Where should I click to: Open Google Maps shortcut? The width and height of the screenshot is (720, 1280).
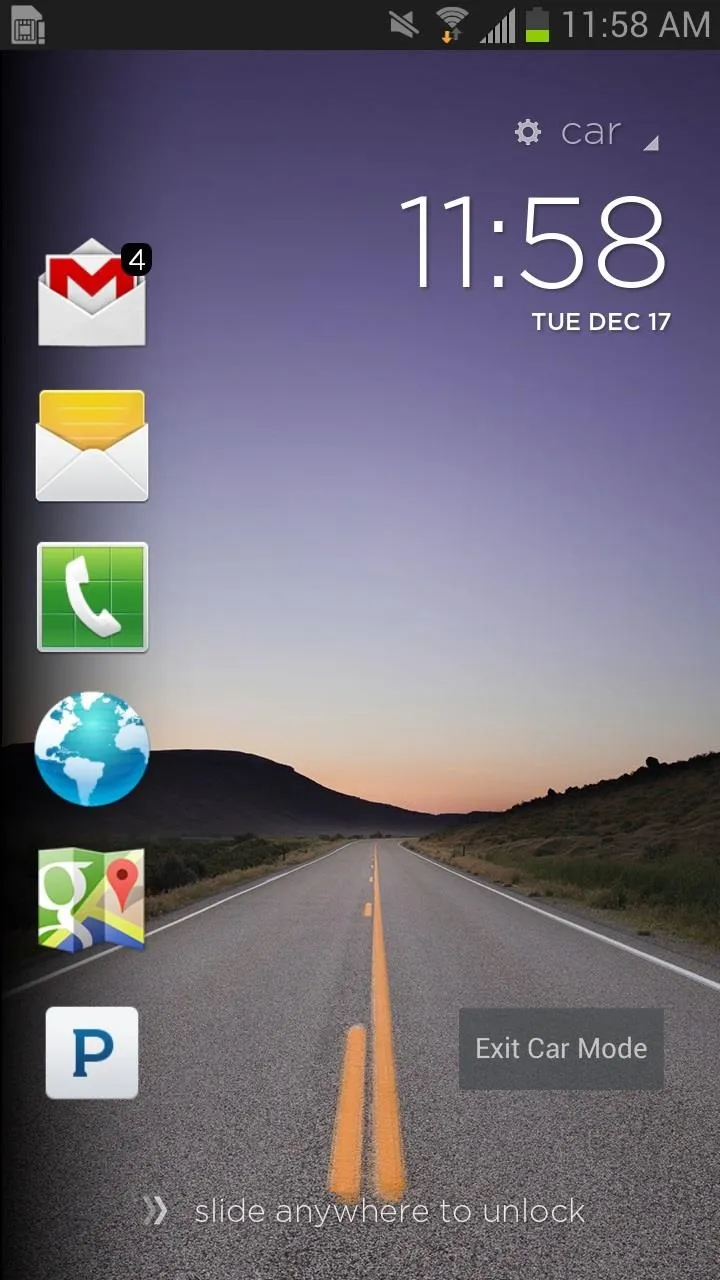point(92,899)
